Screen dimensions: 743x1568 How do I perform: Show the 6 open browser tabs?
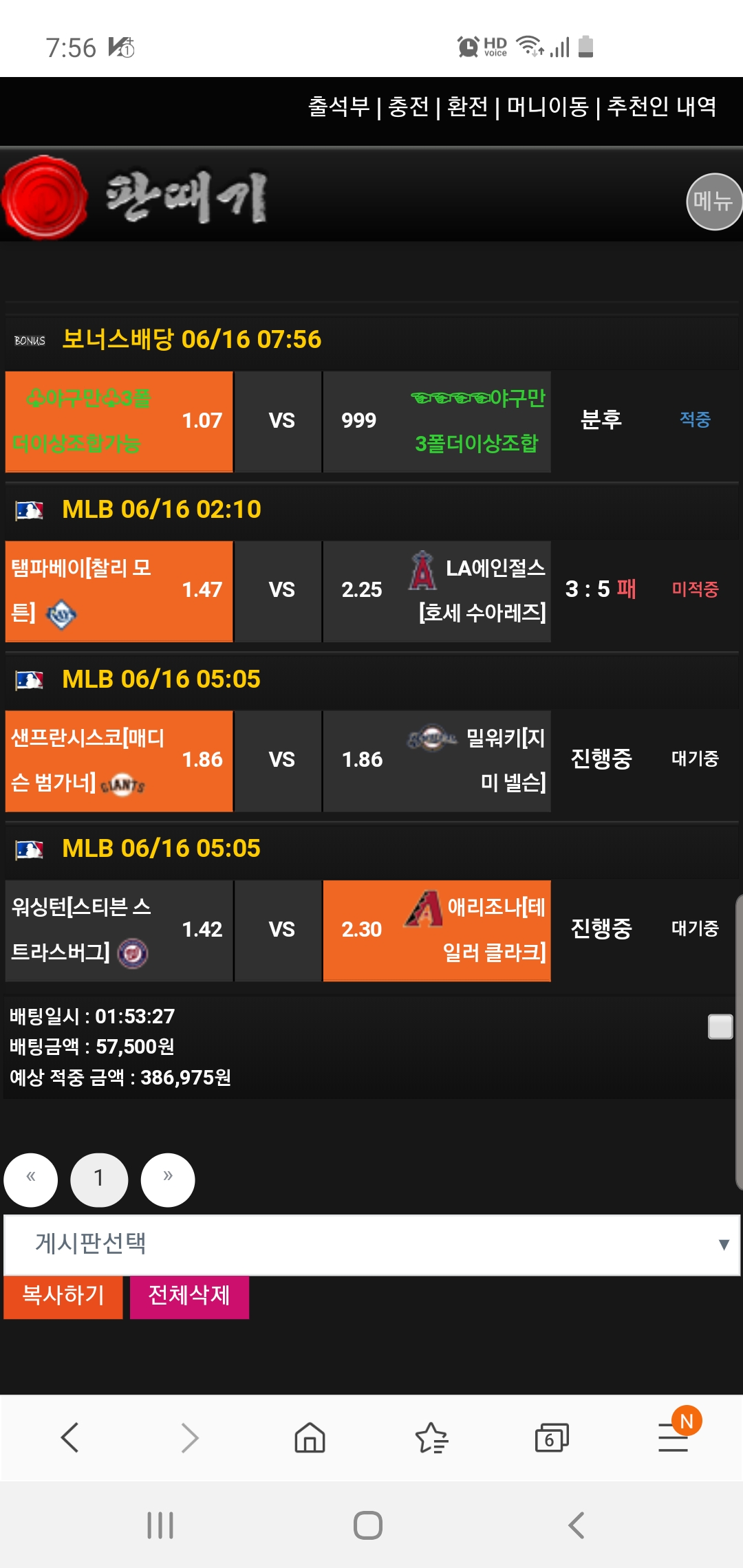tap(552, 1437)
